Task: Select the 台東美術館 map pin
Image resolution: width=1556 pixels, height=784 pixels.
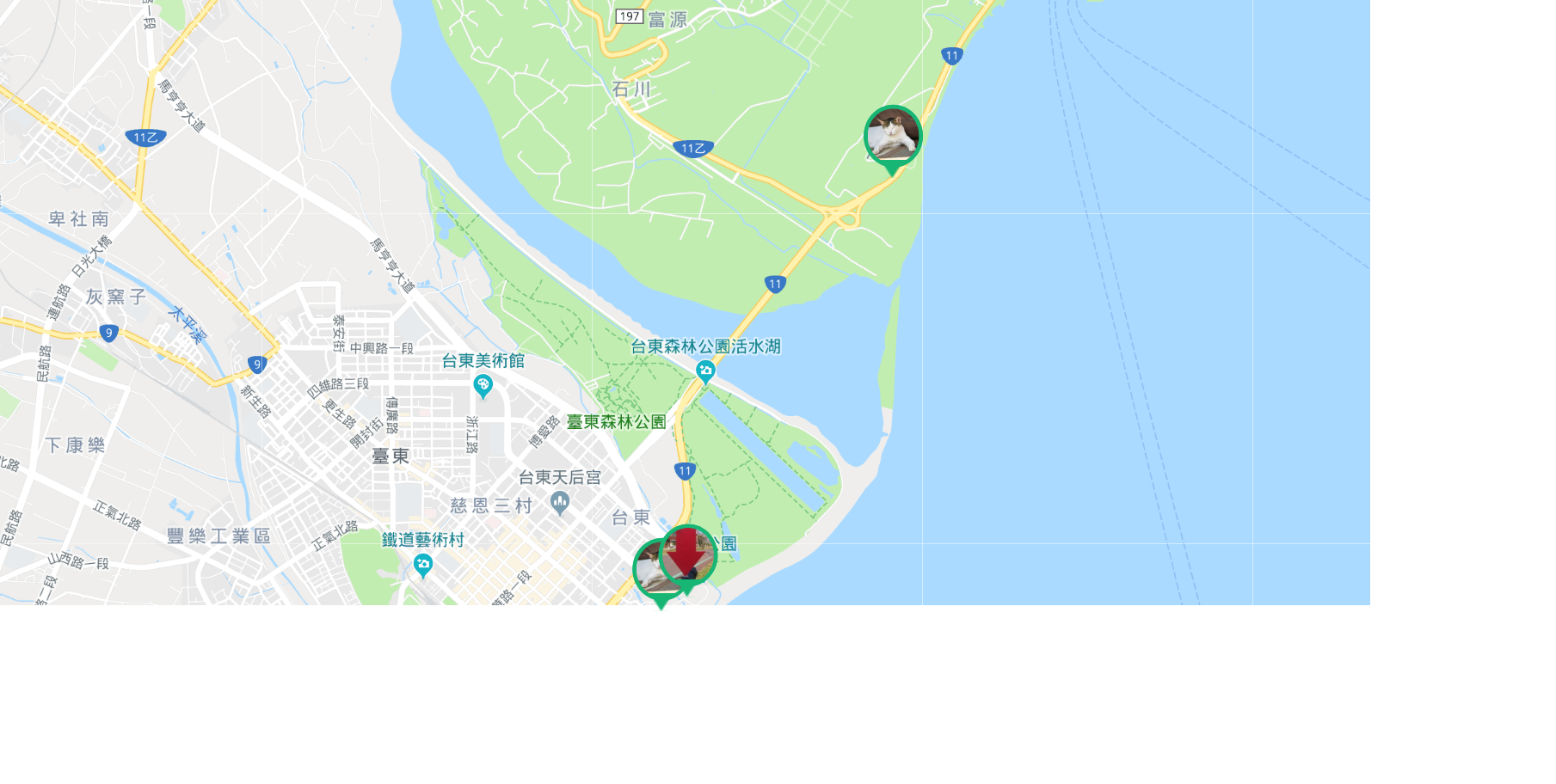Action: (483, 385)
